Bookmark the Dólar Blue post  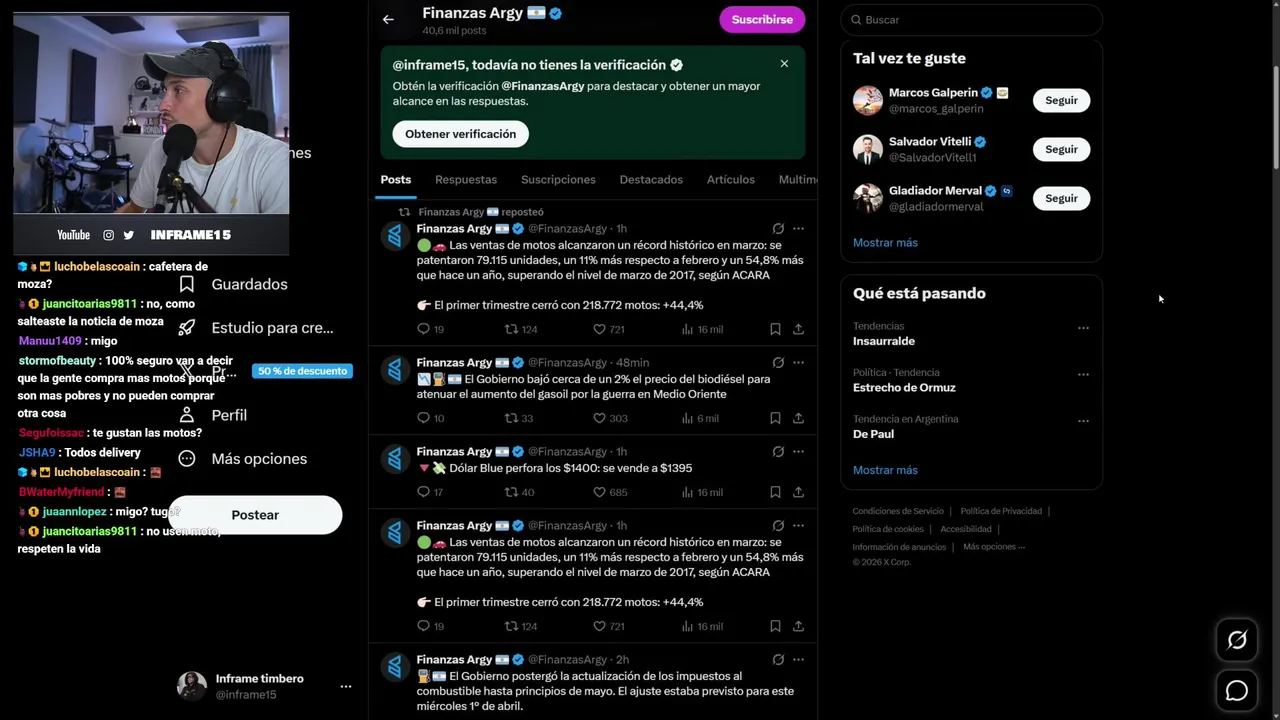(x=775, y=492)
